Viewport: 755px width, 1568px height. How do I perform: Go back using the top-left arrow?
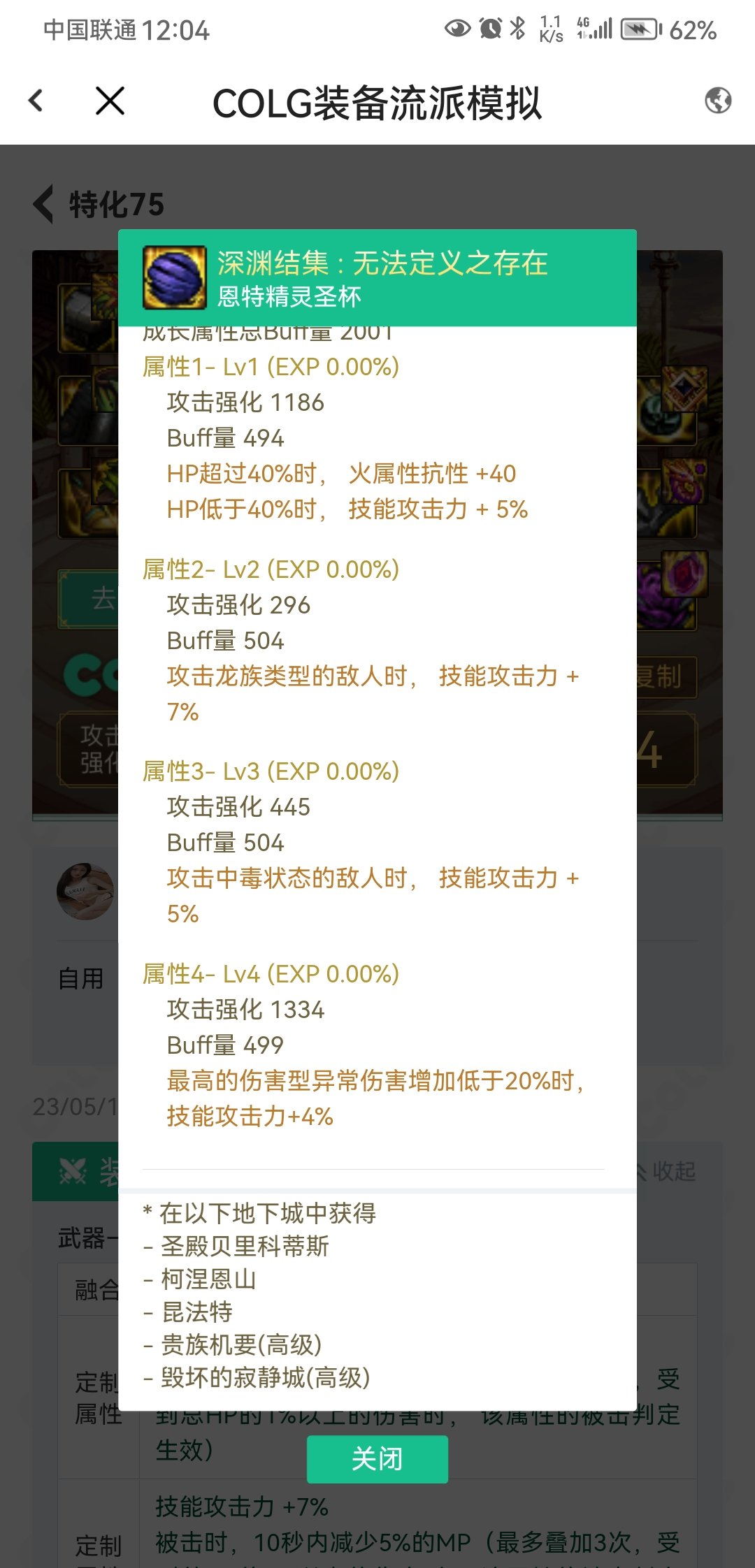(36, 101)
